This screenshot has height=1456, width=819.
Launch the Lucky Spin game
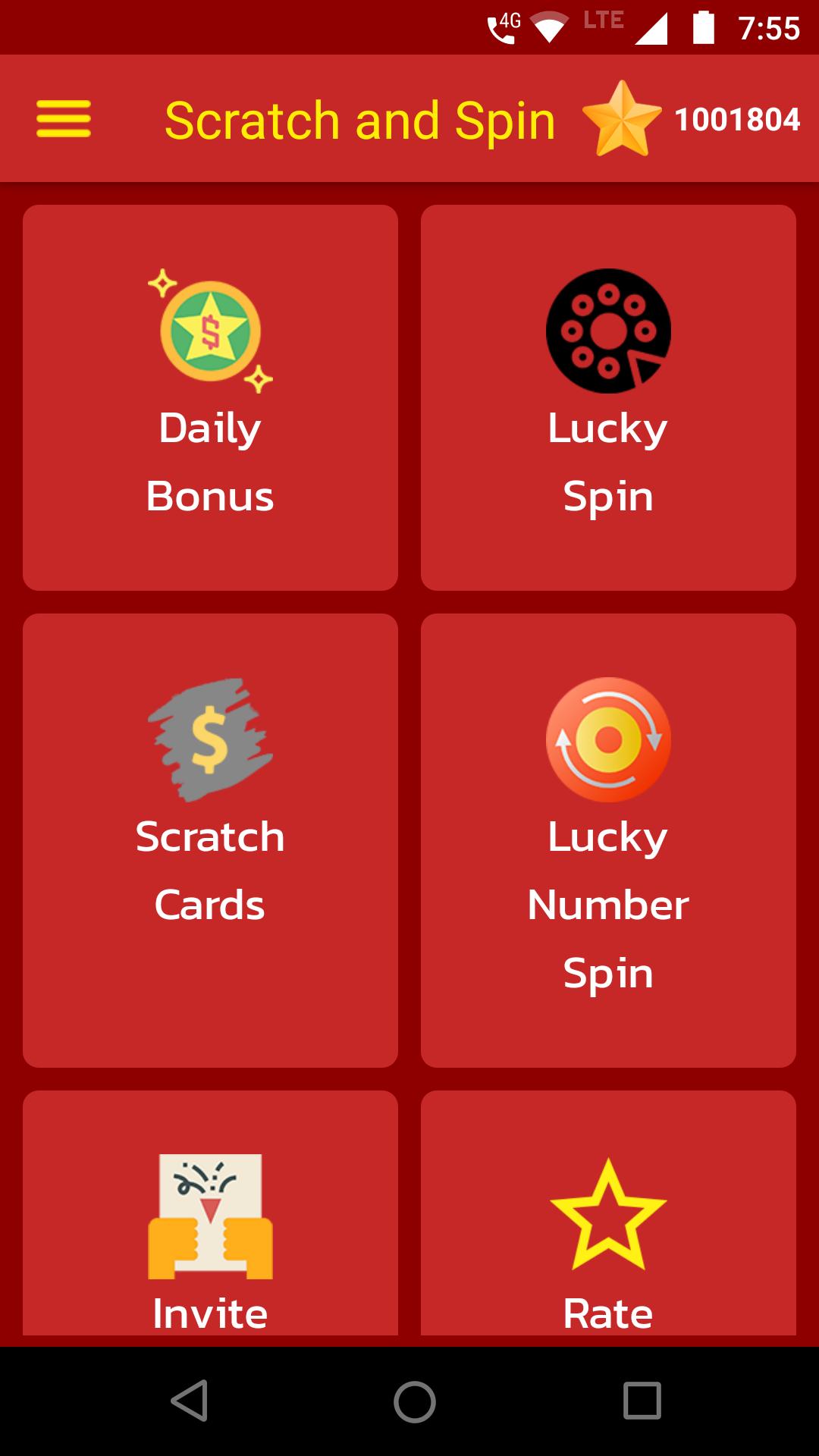pyautogui.click(x=608, y=397)
